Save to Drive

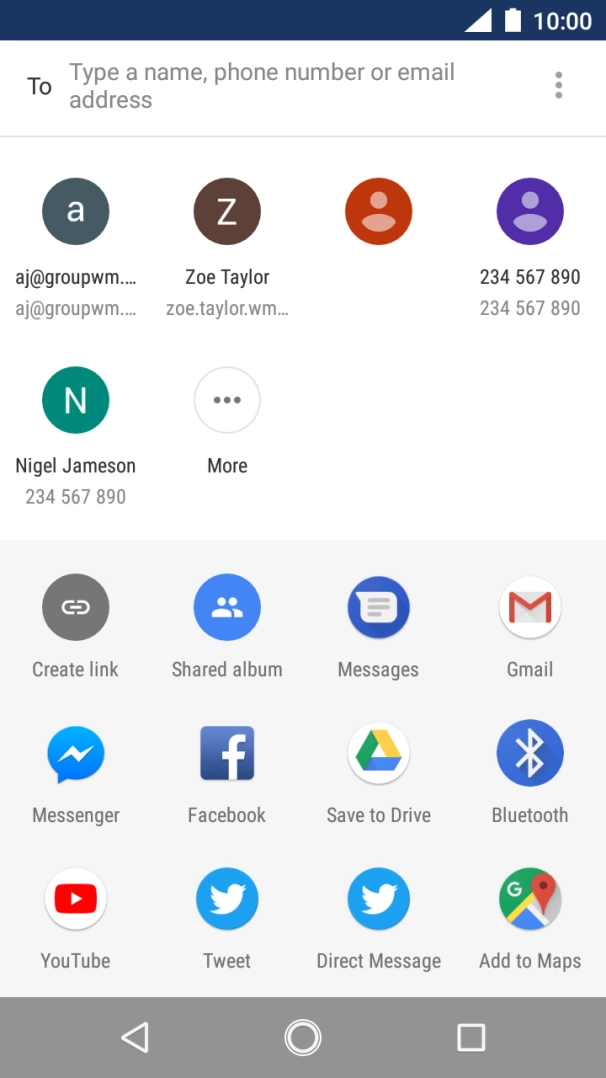[378, 754]
